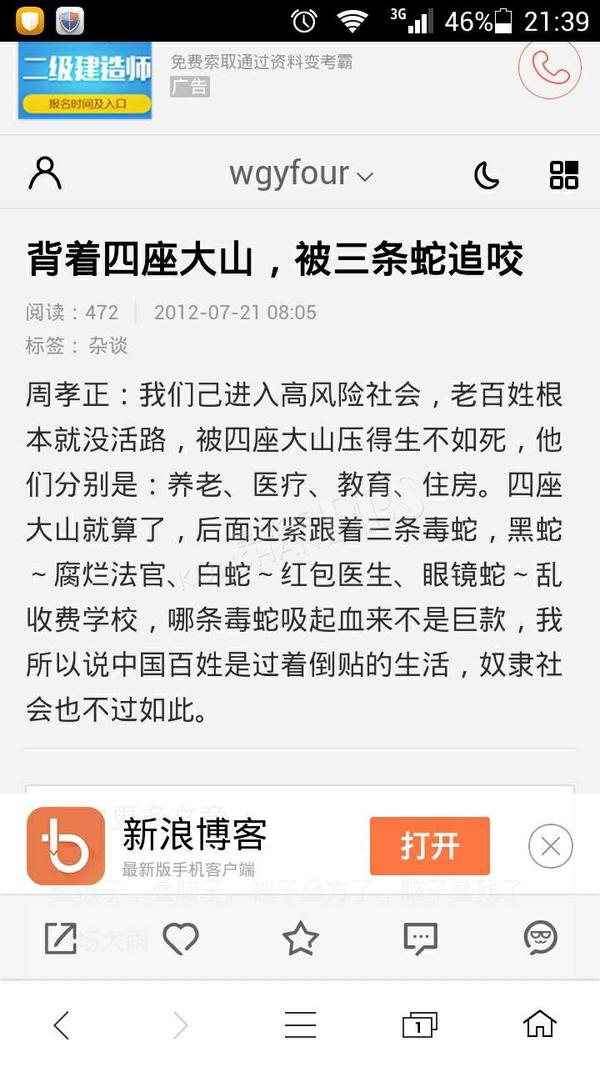The image size is (600, 1067).
Task: Open the grid menu icon
Action: [564, 174]
